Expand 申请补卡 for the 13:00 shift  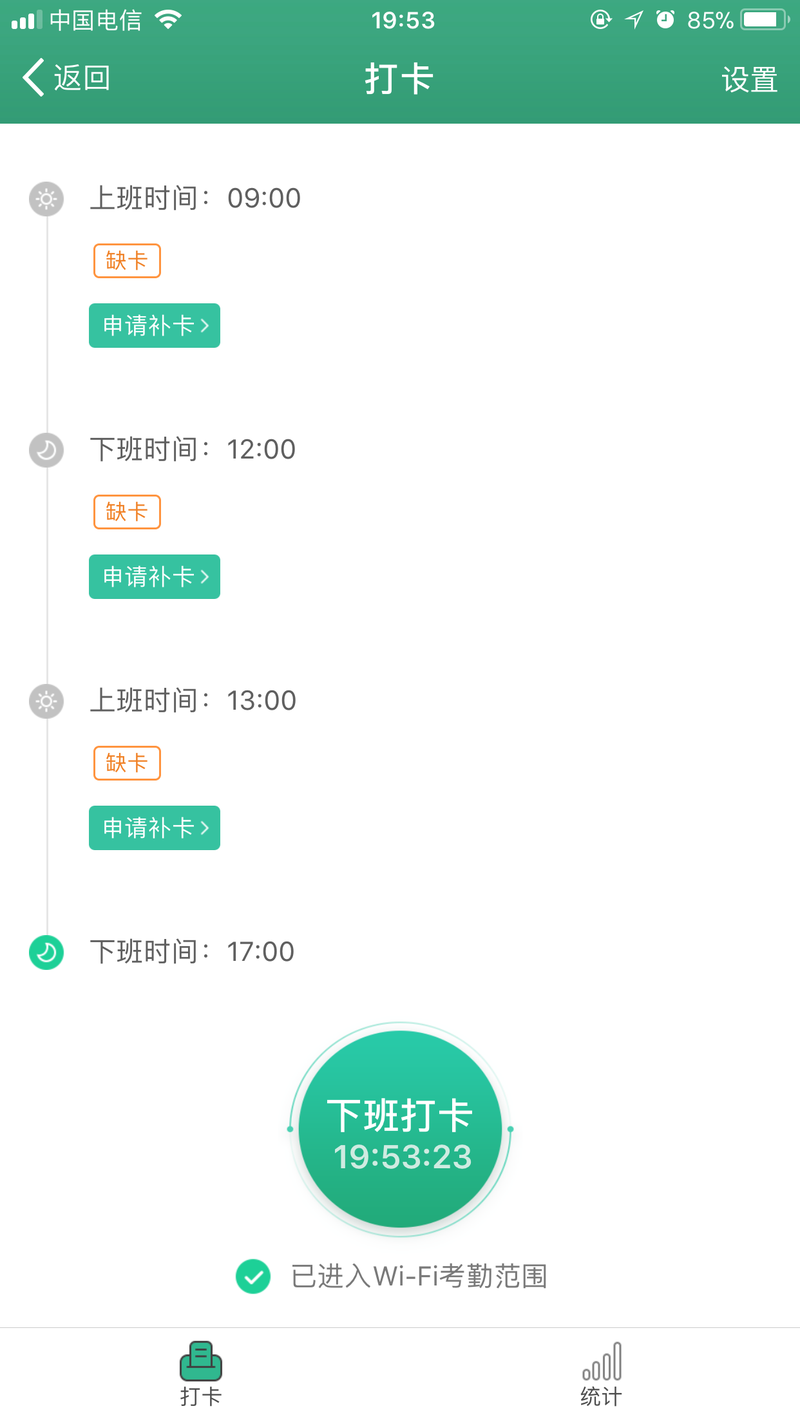pyautogui.click(x=154, y=828)
